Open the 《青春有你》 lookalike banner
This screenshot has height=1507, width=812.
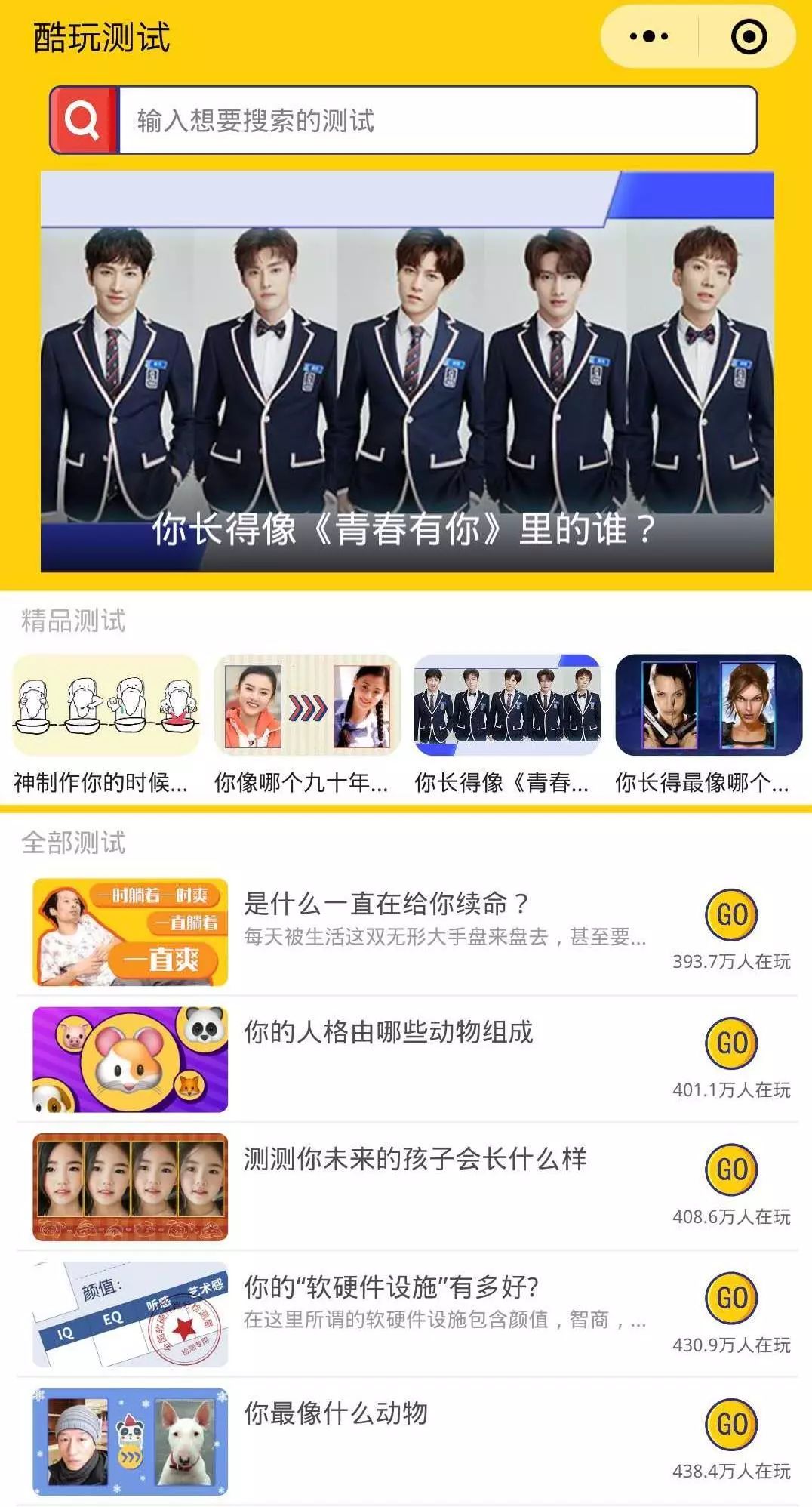tap(407, 371)
